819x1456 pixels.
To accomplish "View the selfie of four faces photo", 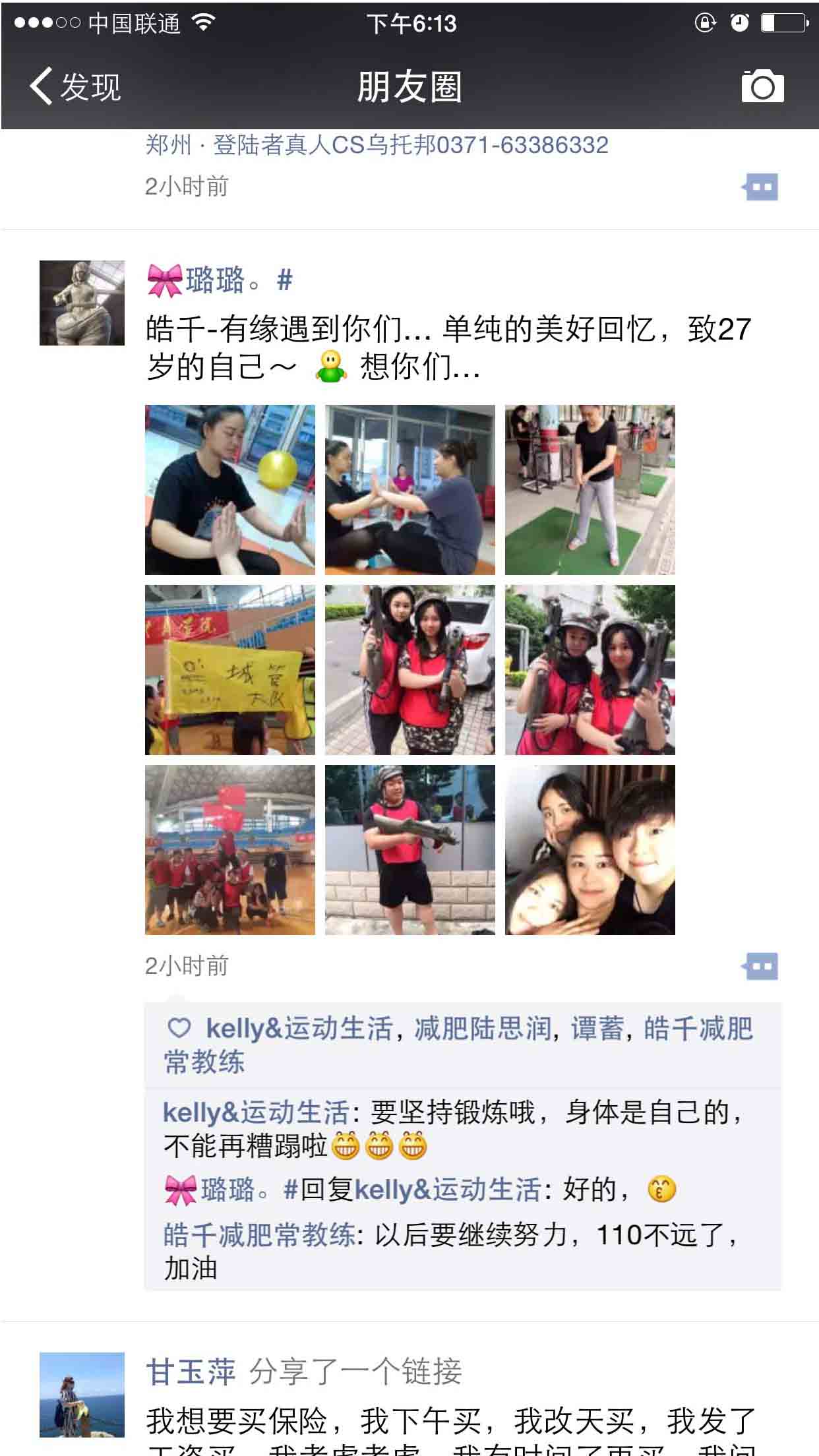I will (x=590, y=850).
